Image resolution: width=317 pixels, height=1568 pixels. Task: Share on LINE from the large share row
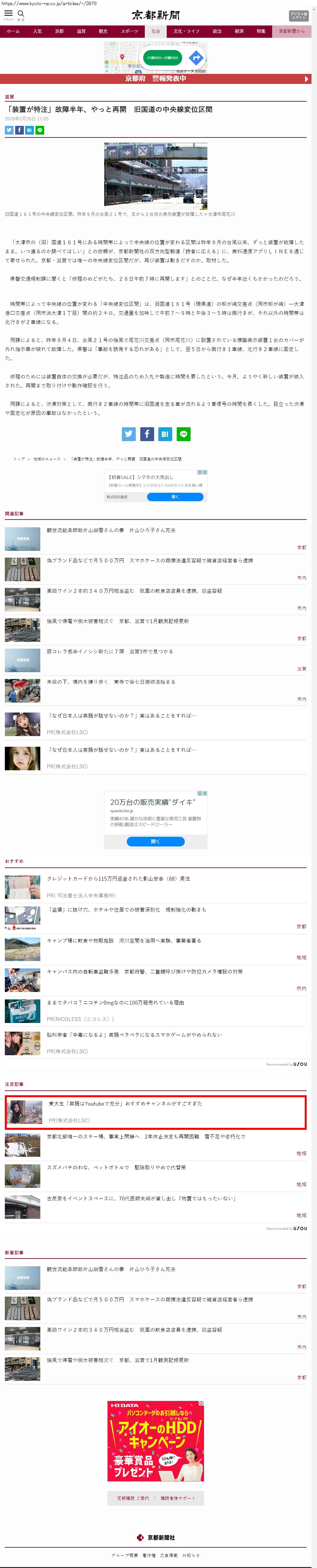[184, 434]
